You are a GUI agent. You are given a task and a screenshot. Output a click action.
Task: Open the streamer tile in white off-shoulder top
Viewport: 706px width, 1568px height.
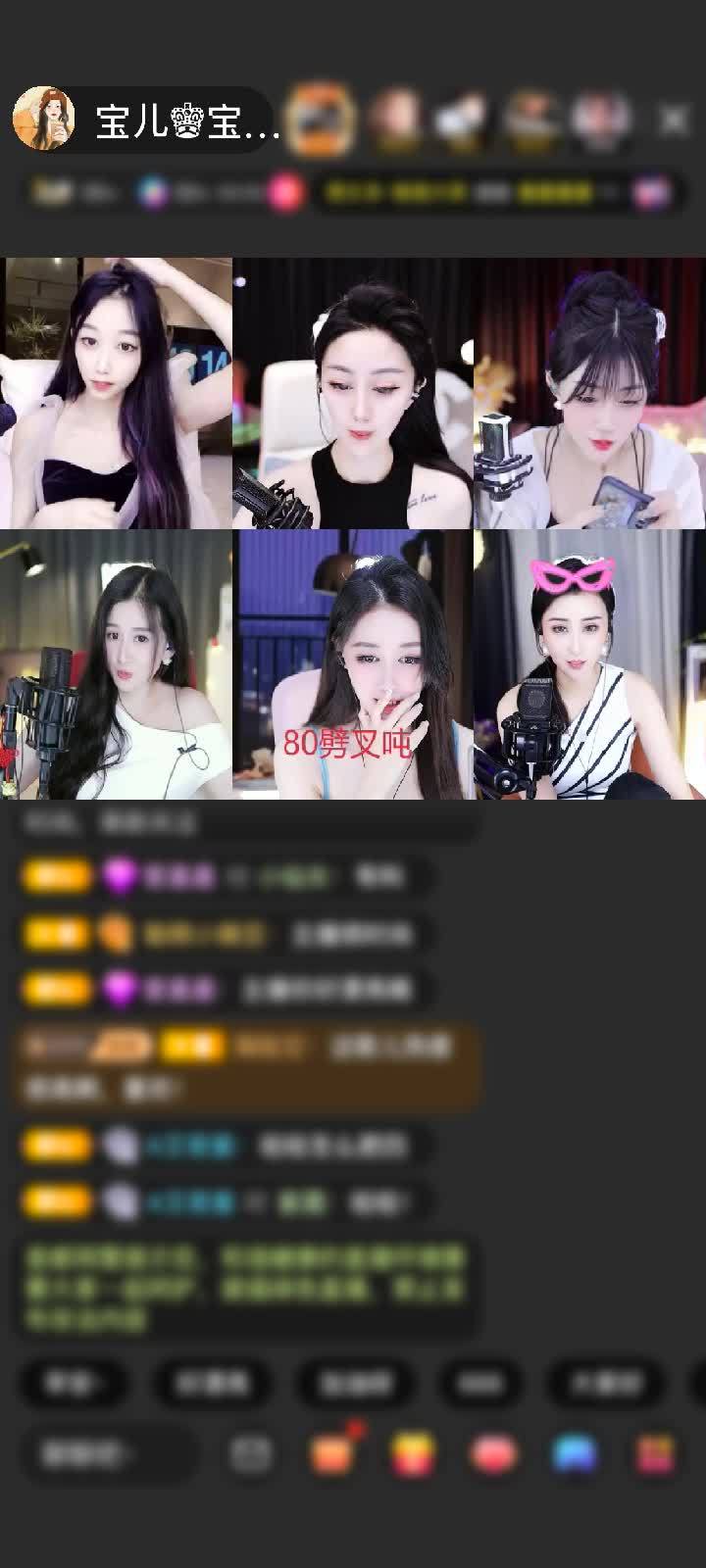[116, 664]
